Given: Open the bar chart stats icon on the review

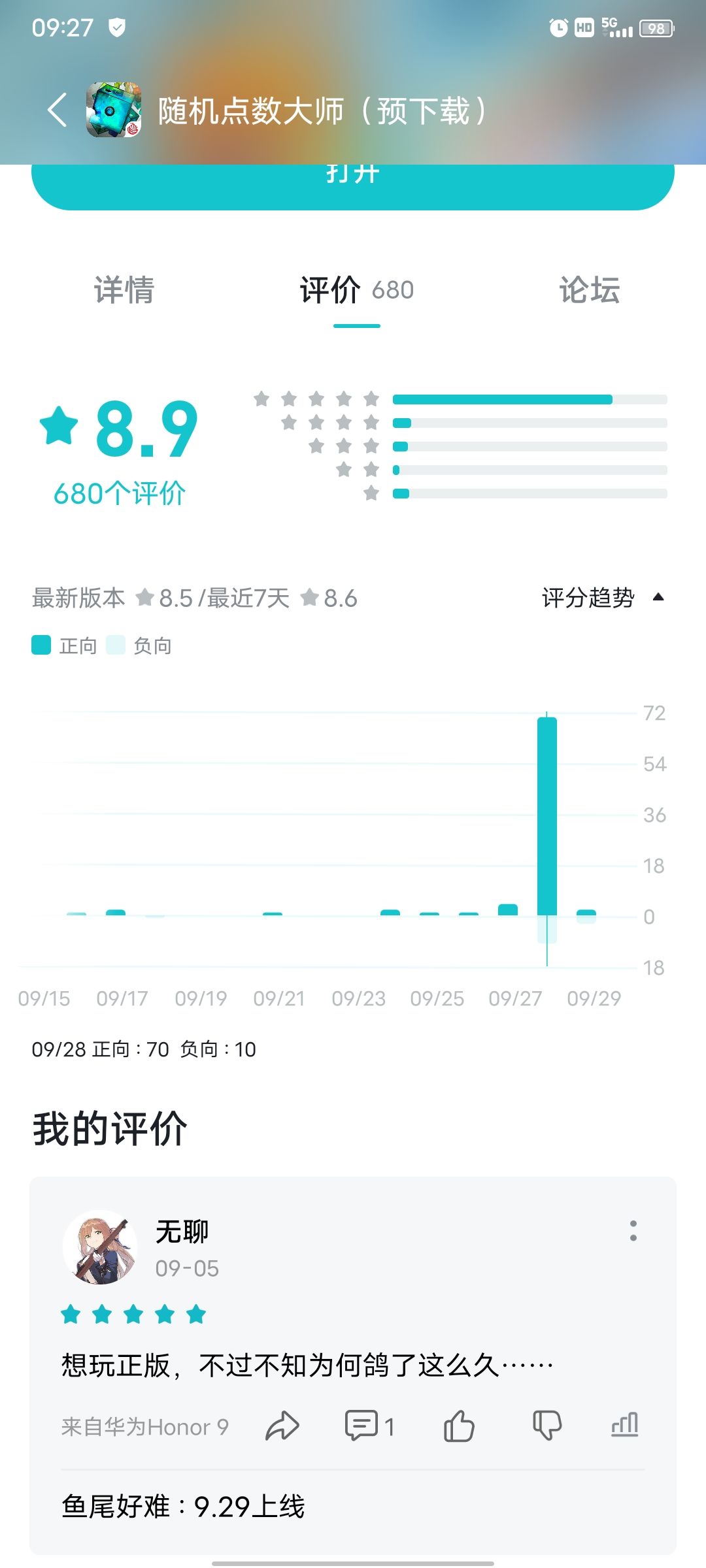Looking at the screenshot, I should click(625, 1425).
